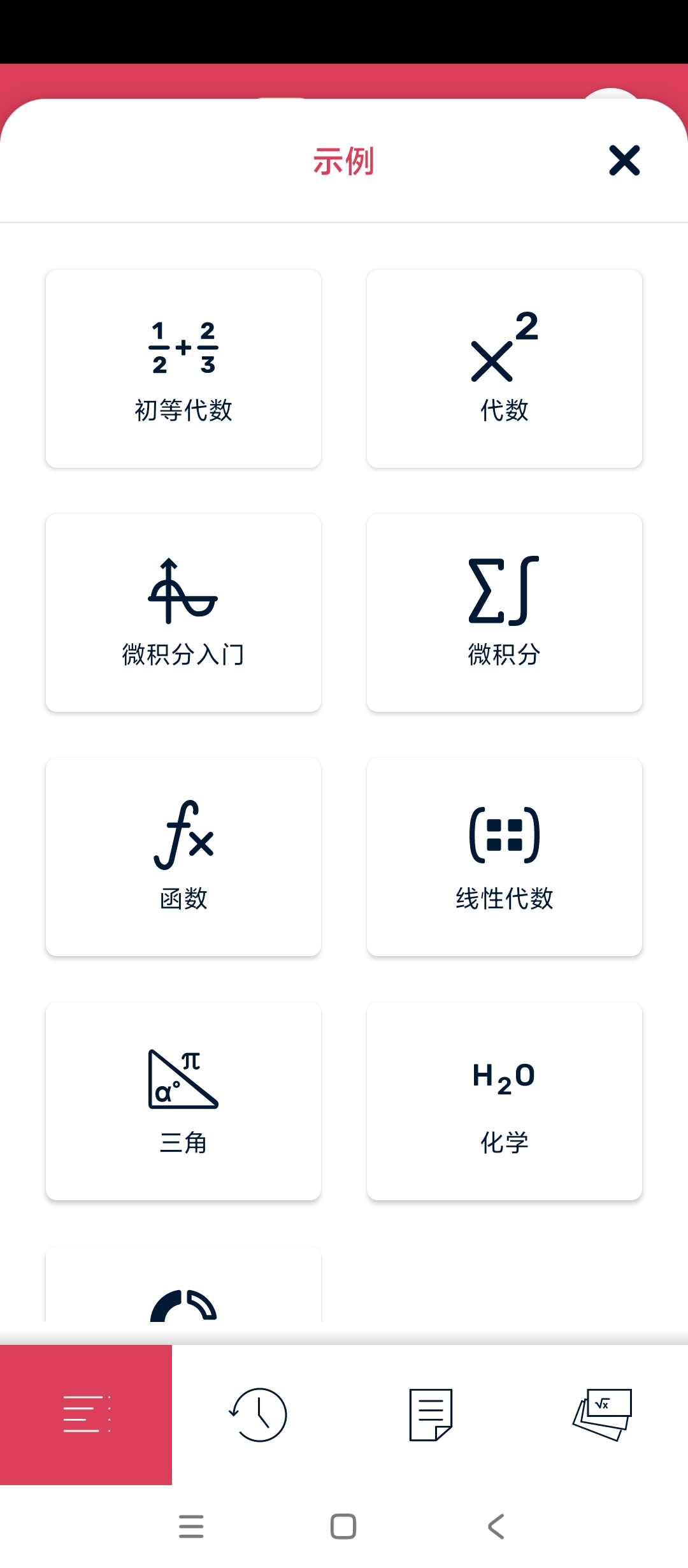Open the 函数 examples card
This screenshot has width=688, height=1568.
tap(183, 857)
